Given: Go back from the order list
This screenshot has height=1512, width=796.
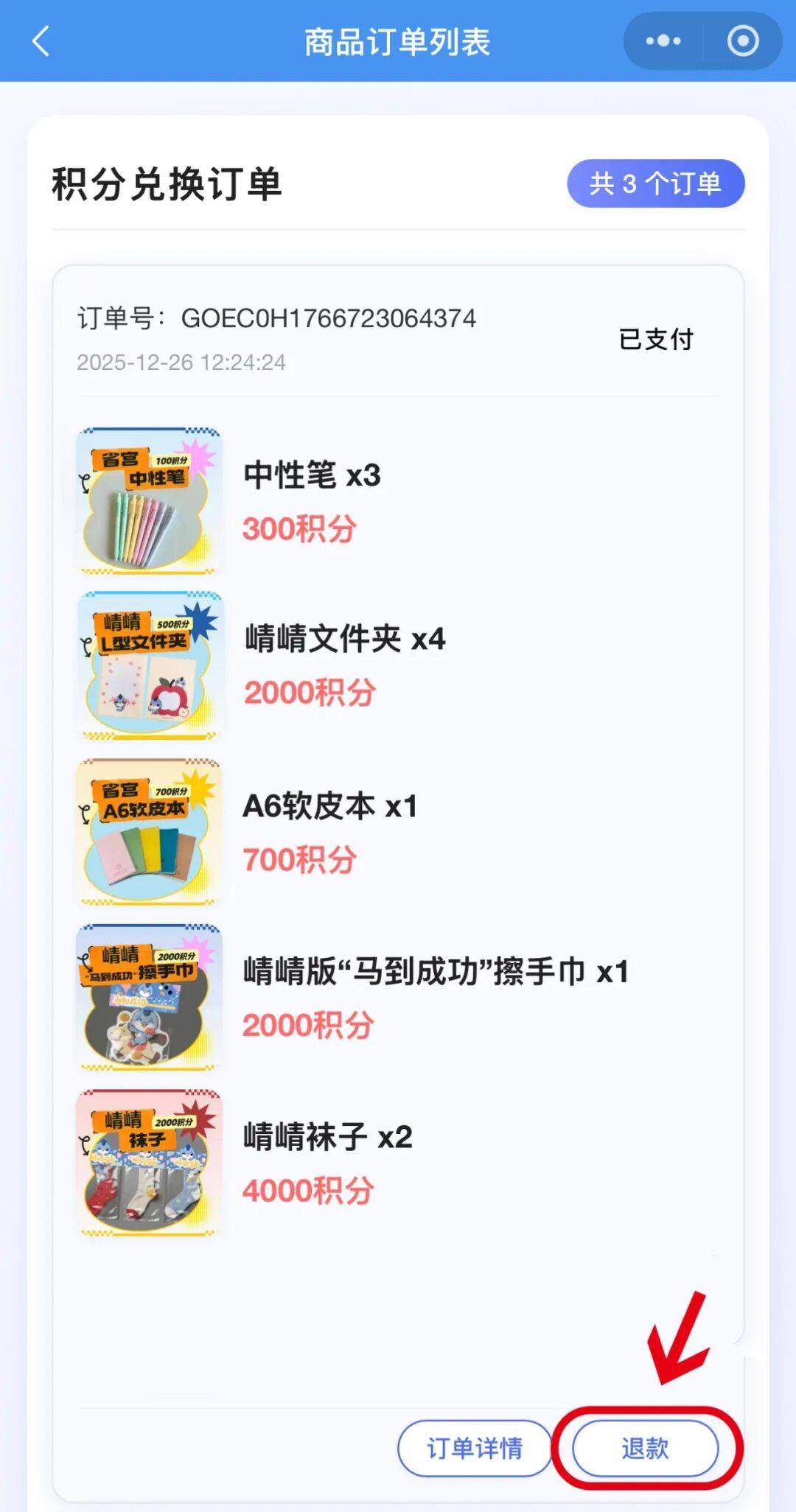Looking at the screenshot, I should tap(41, 41).
